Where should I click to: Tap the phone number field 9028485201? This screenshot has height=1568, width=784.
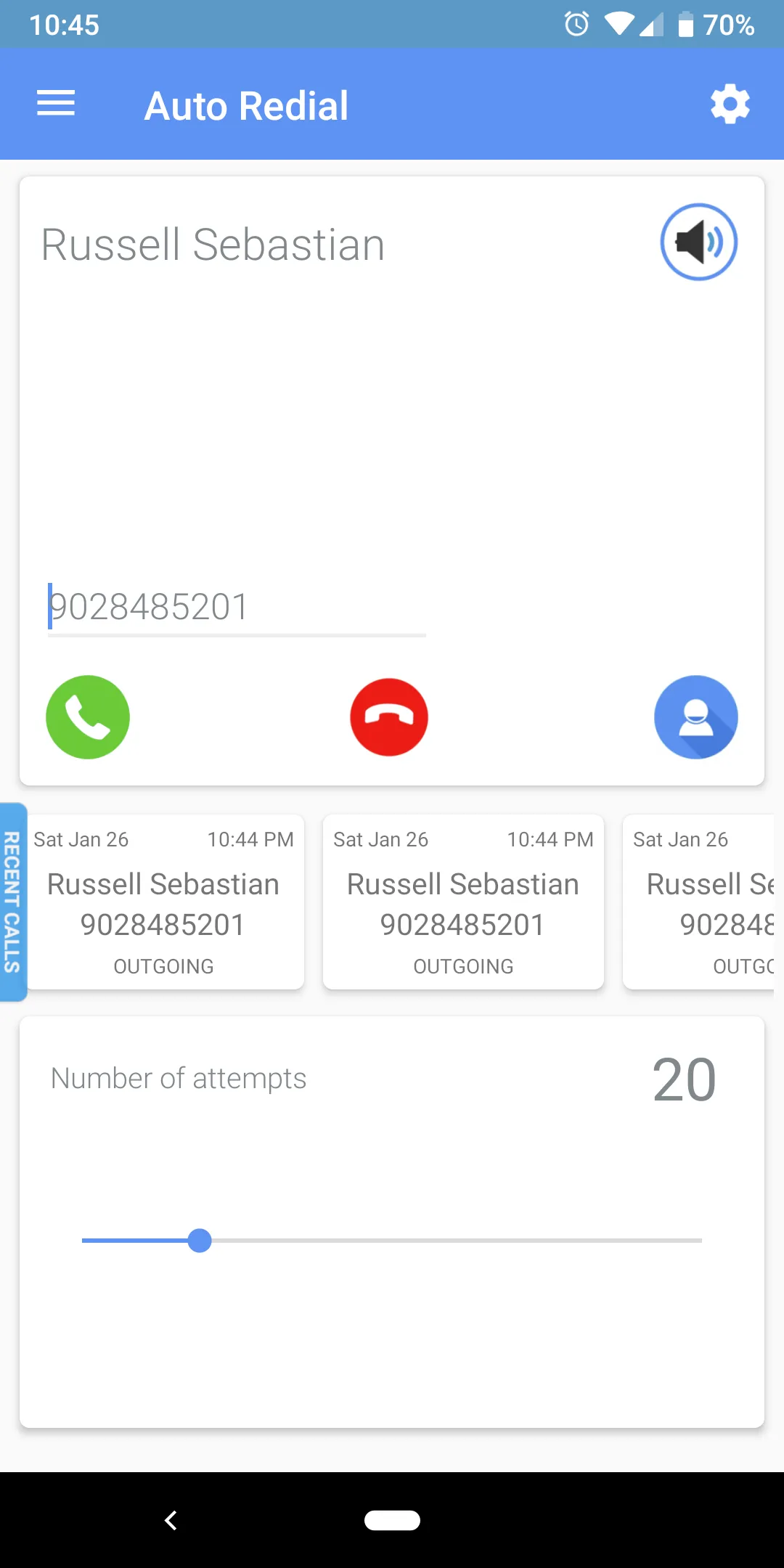click(x=236, y=607)
